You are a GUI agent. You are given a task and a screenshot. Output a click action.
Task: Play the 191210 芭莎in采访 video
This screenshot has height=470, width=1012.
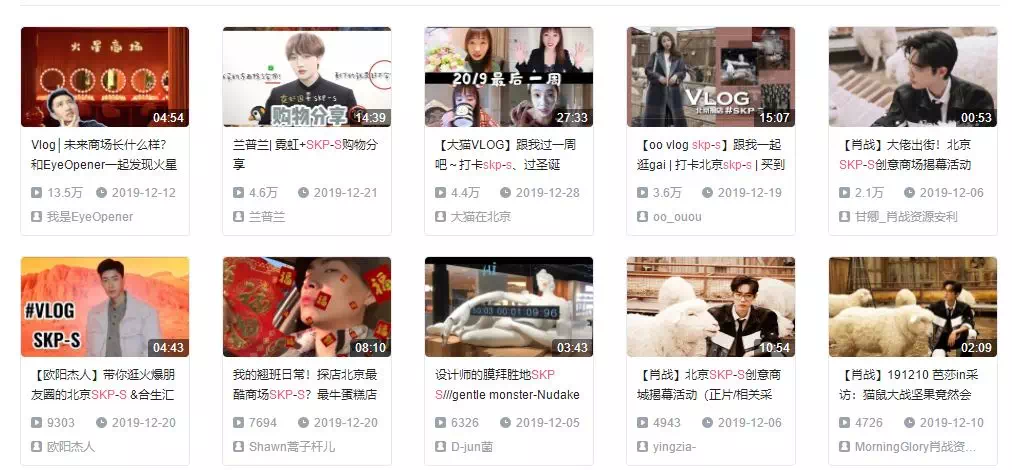(912, 307)
